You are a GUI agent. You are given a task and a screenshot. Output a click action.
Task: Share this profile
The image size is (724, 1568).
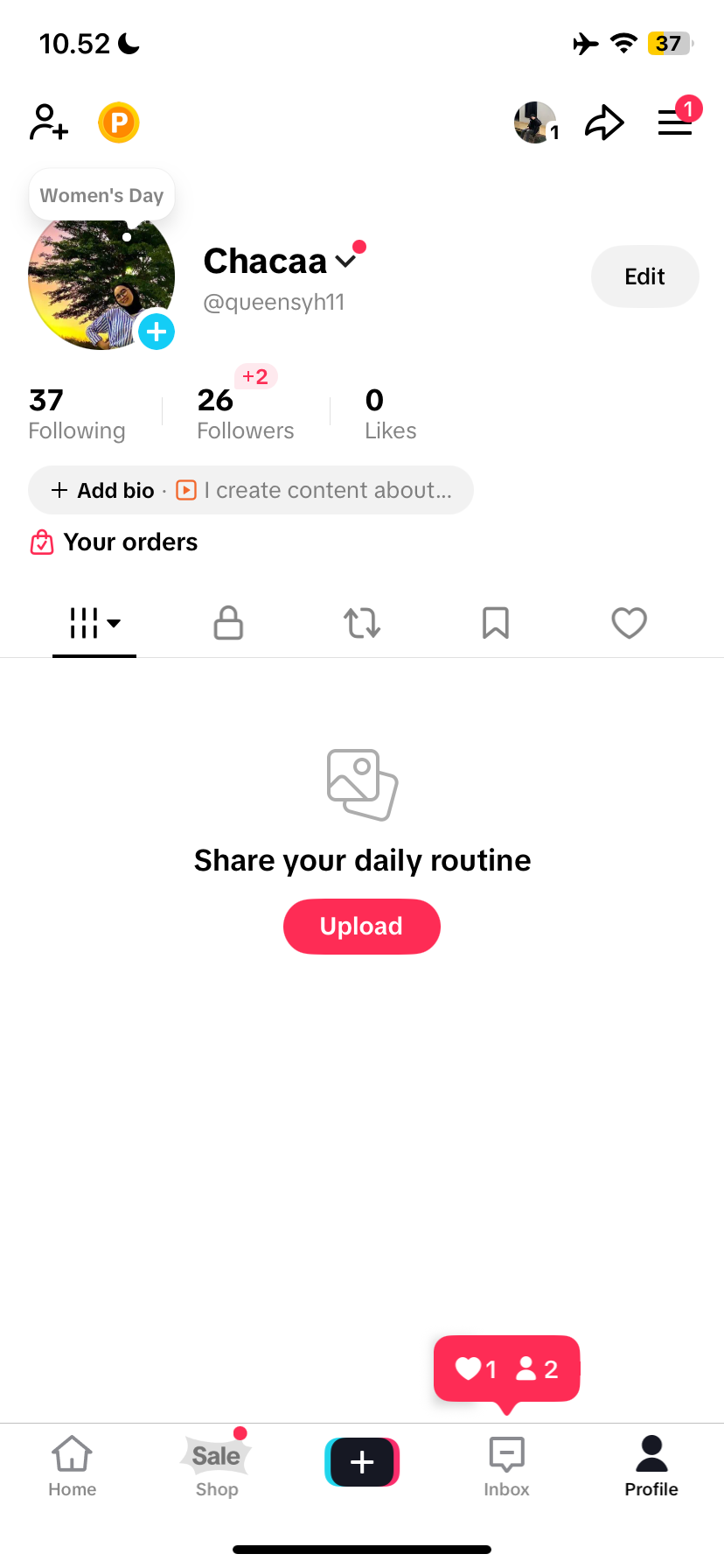[x=604, y=122]
